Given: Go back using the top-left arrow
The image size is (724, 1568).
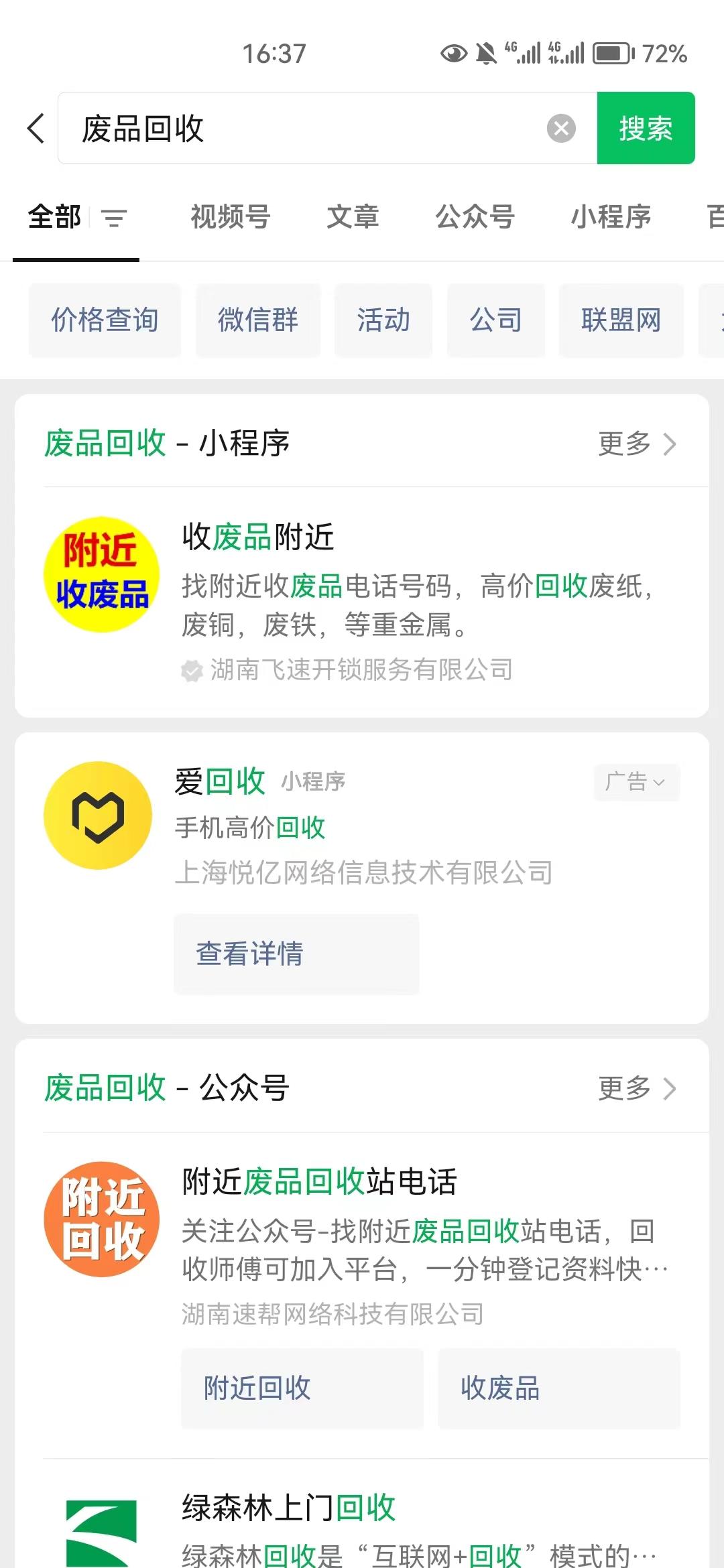Looking at the screenshot, I should pyautogui.click(x=36, y=128).
